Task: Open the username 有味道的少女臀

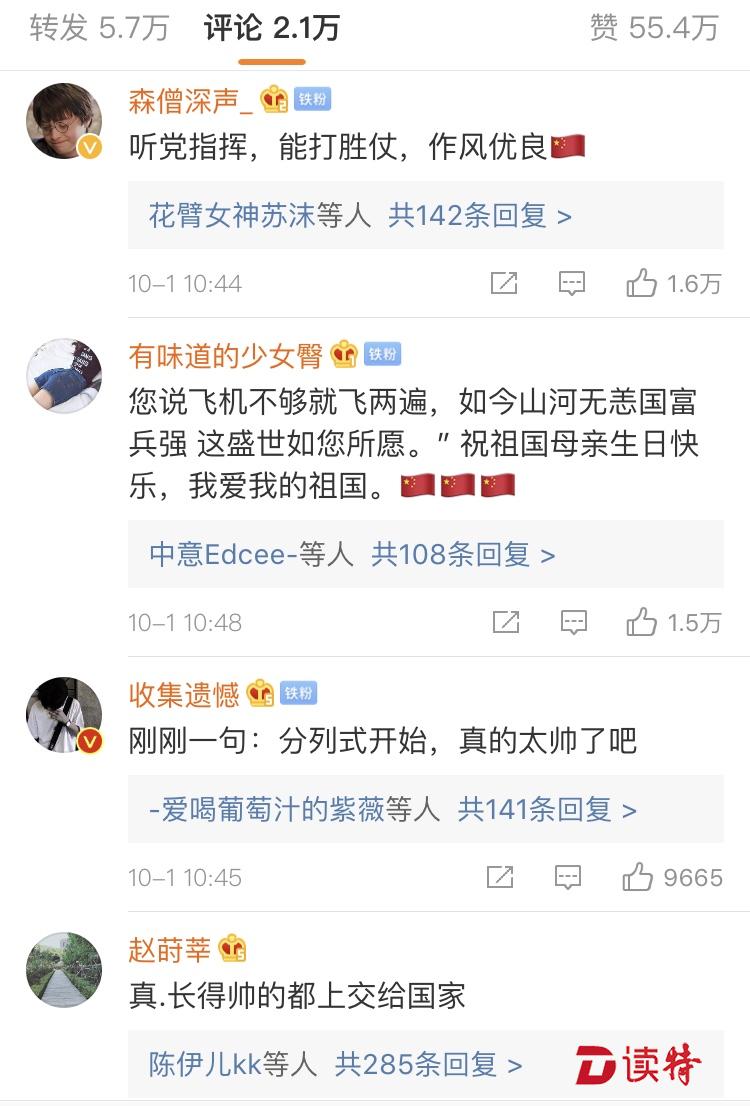Action: coord(226,354)
